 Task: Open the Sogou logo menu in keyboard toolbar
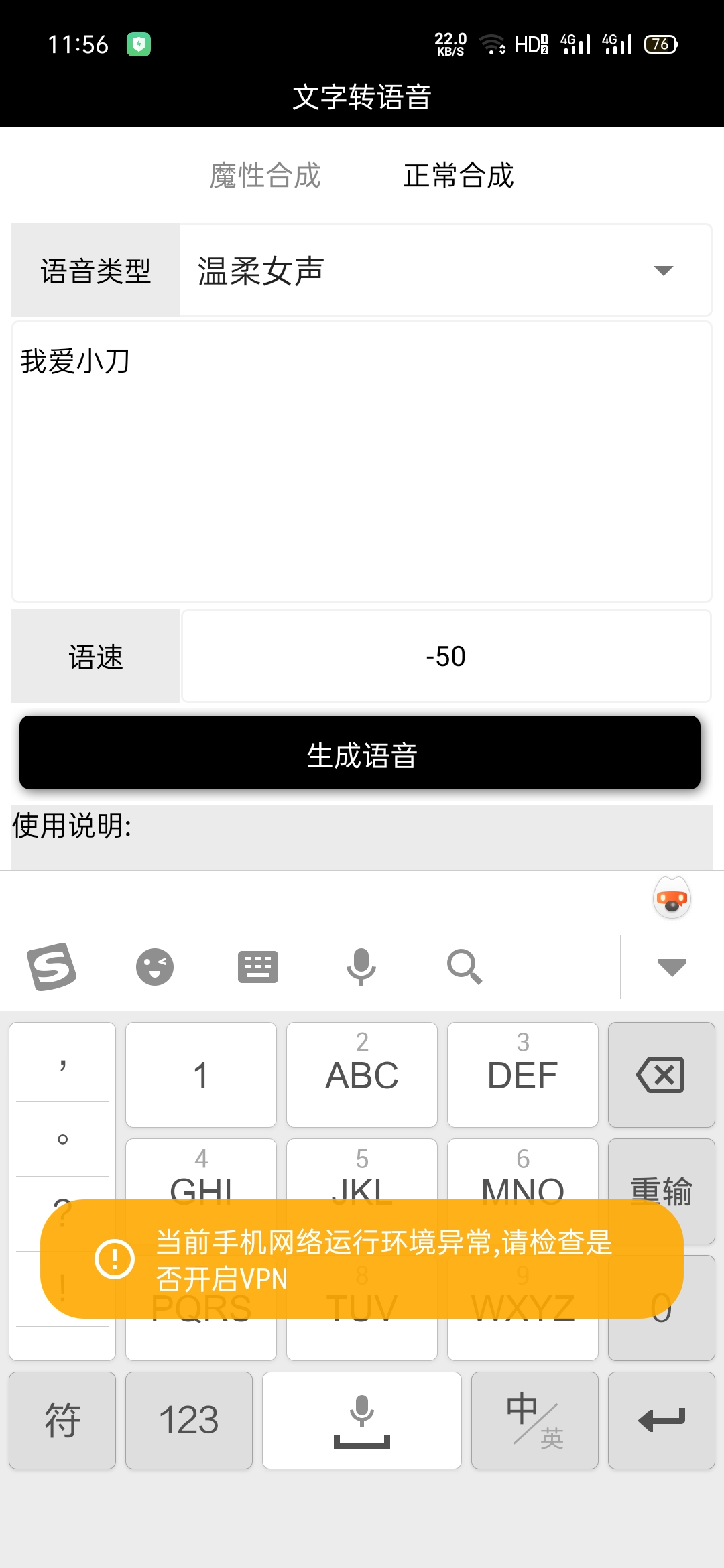point(52,967)
